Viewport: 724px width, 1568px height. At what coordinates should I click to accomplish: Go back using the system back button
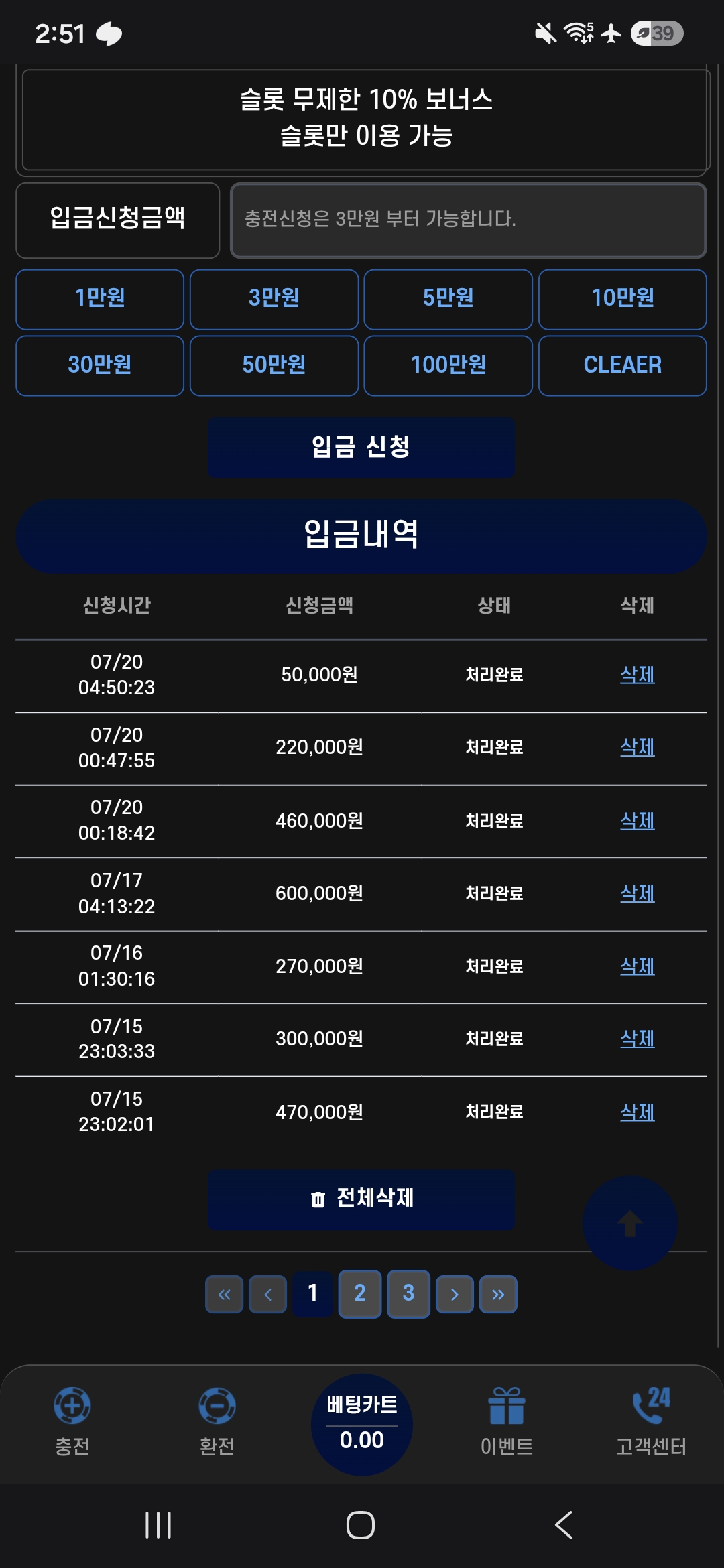[564, 1525]
